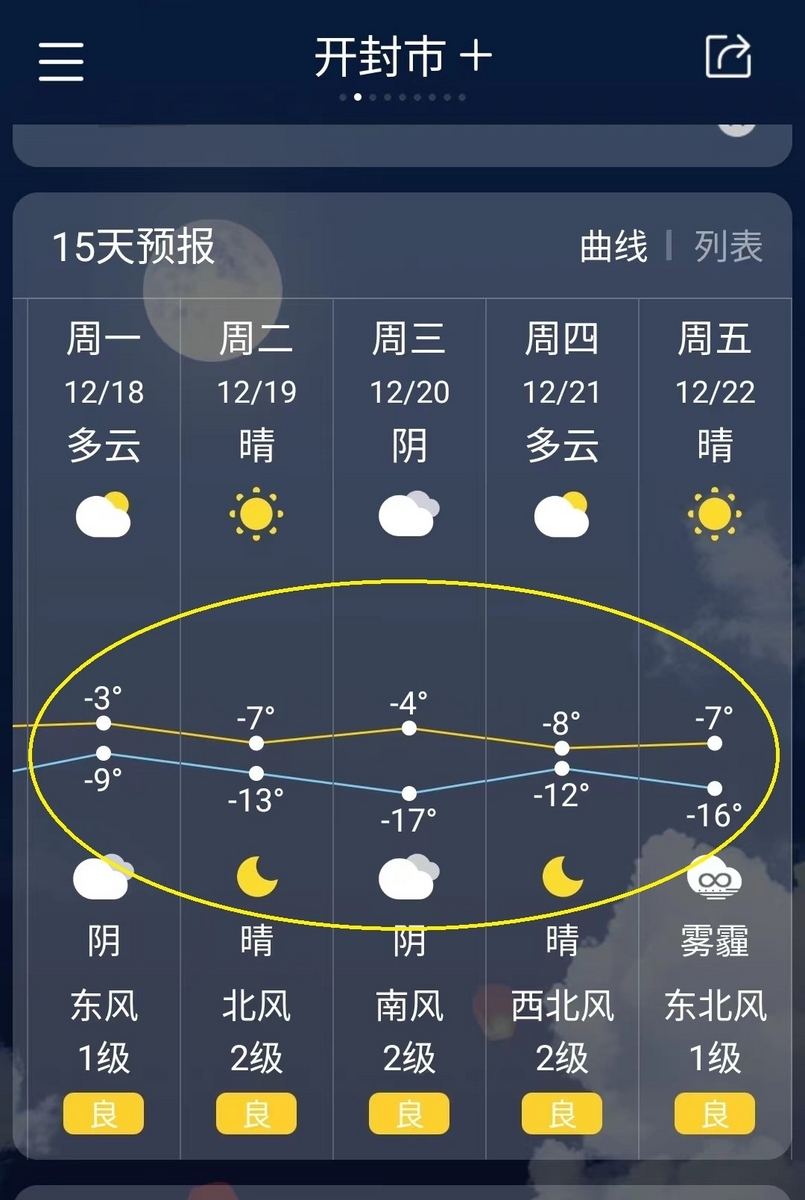Open the hamburger menu

[61, 61]
